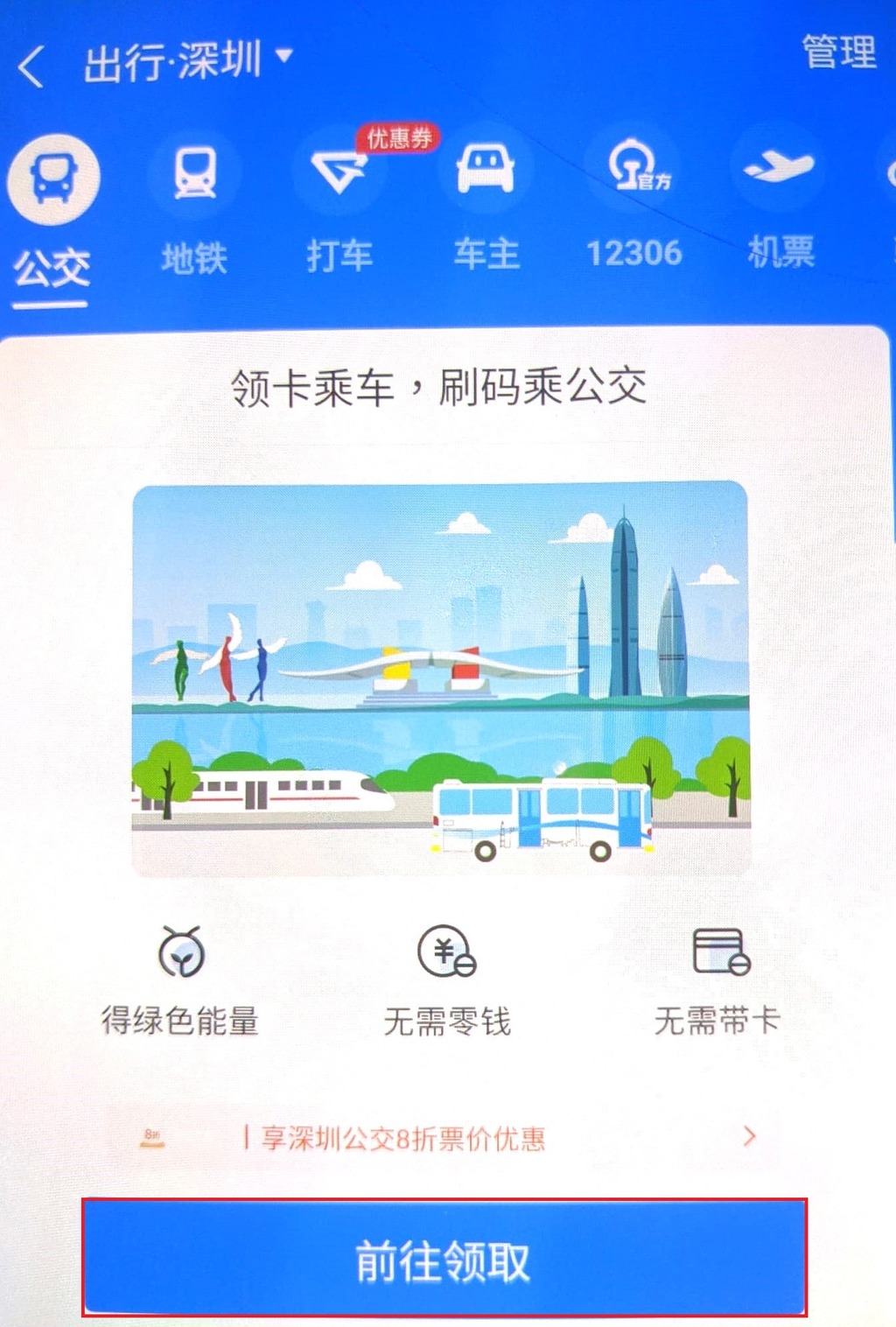This screenshot has height=1327, width=896.
Task: Go back using the top-left arrow
Action: (31, 66)
